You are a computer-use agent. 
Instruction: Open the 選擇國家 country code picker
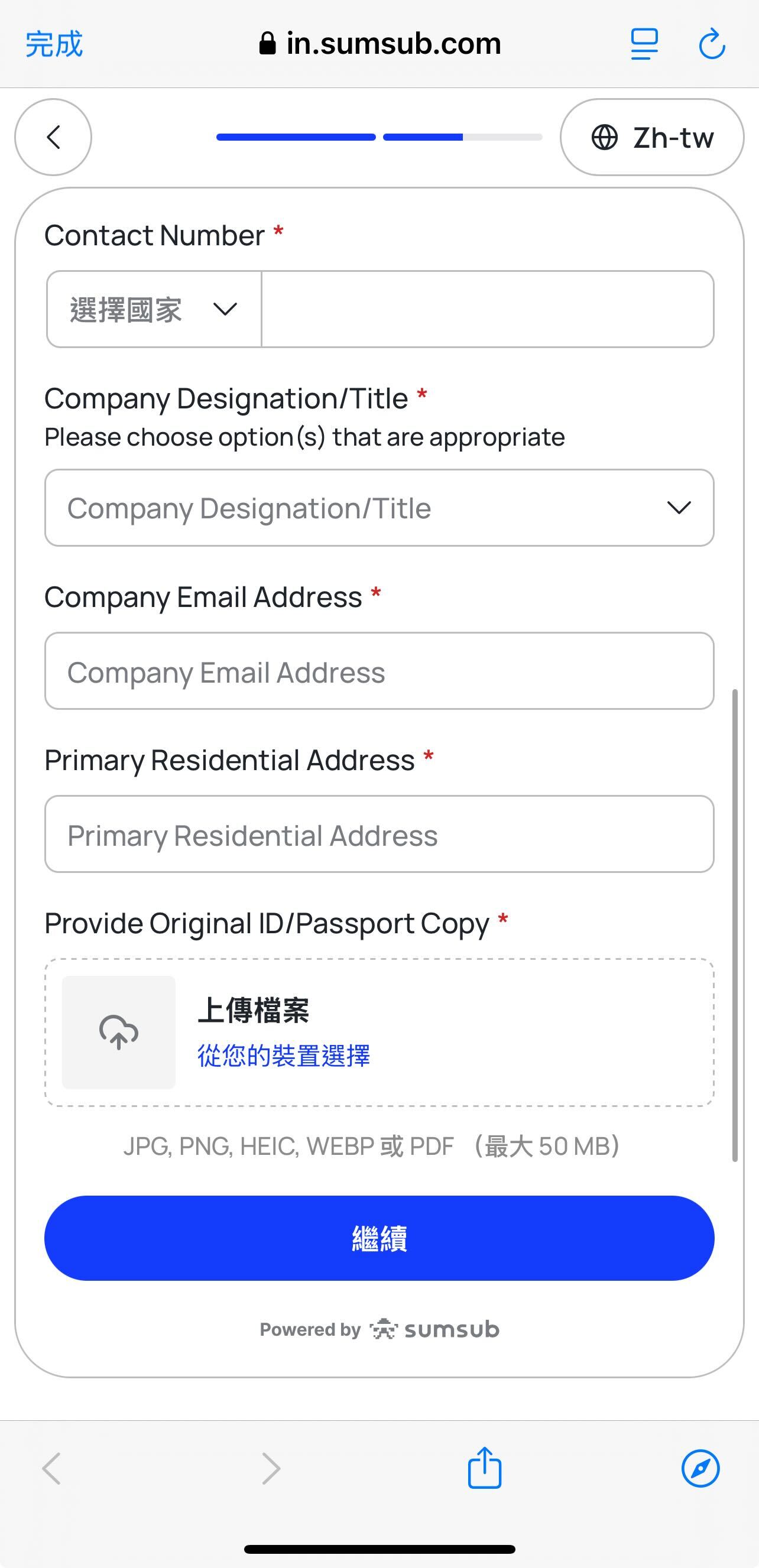[x=154, y=309]
